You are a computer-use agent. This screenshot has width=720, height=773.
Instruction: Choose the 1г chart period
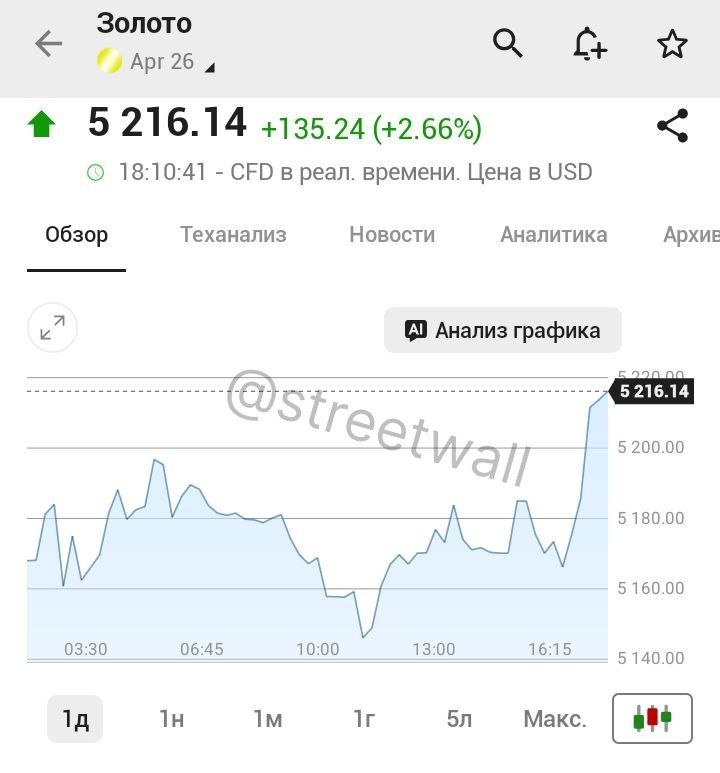[x=364, y=718]
